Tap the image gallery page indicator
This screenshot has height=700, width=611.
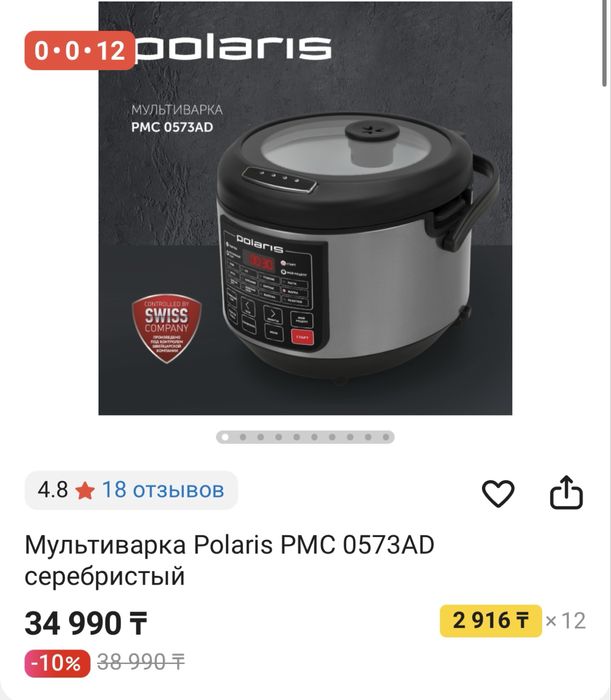click(x=305, y=437)
